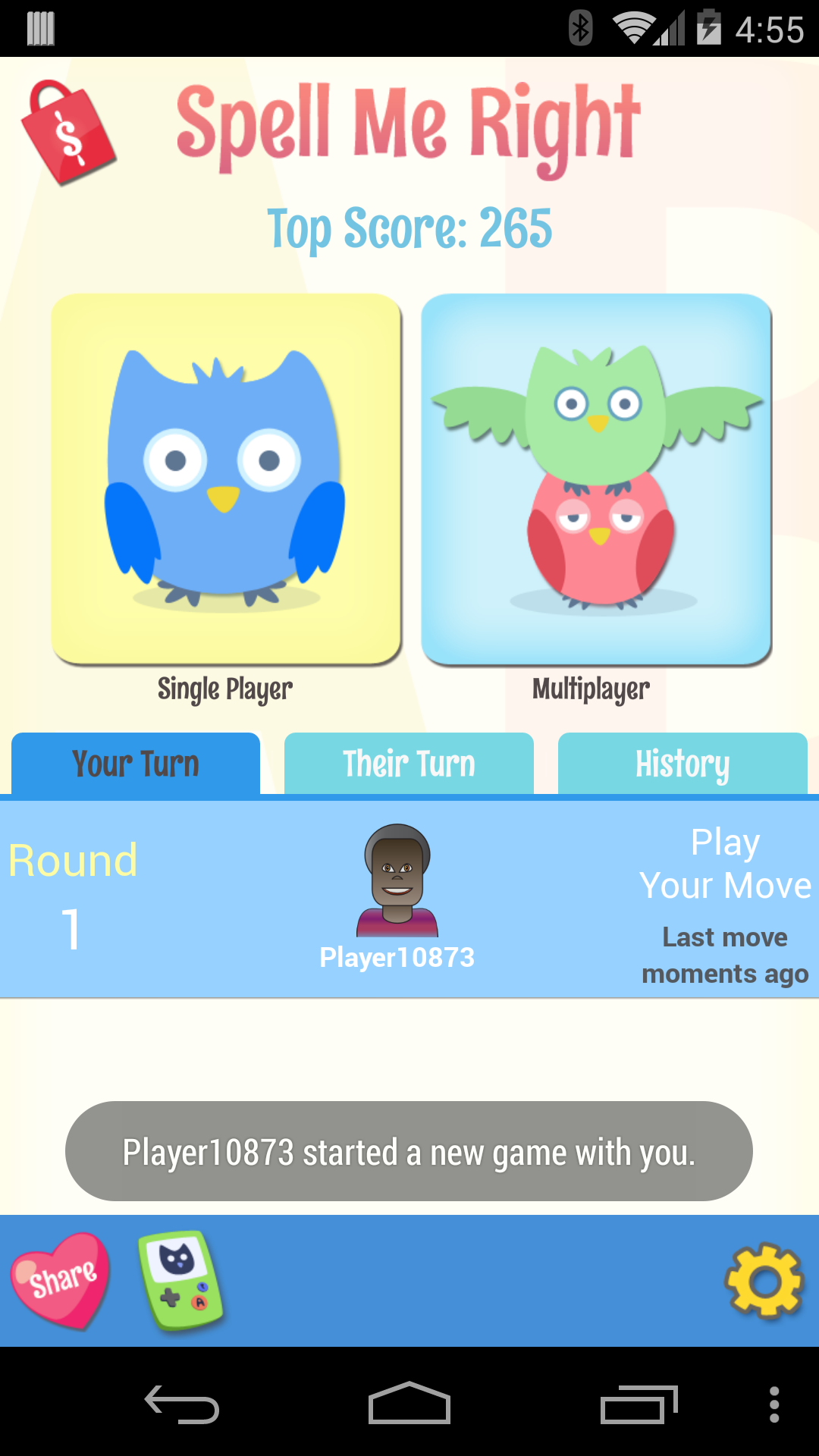This screenshot has width=819, height=1456.
Task: Dismiss the new game toast message
Action: point(409,1151)
